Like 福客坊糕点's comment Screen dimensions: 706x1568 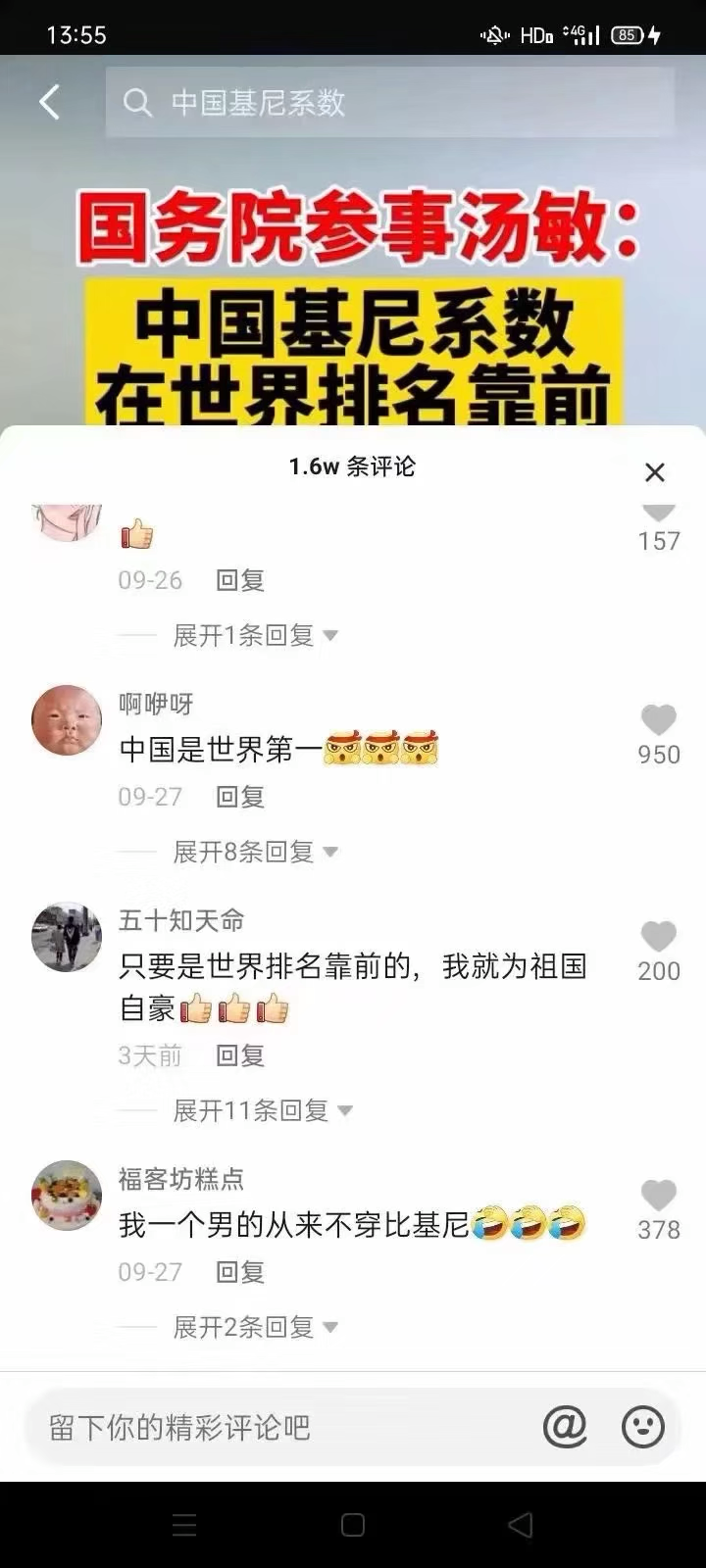tap(658, 1197)
